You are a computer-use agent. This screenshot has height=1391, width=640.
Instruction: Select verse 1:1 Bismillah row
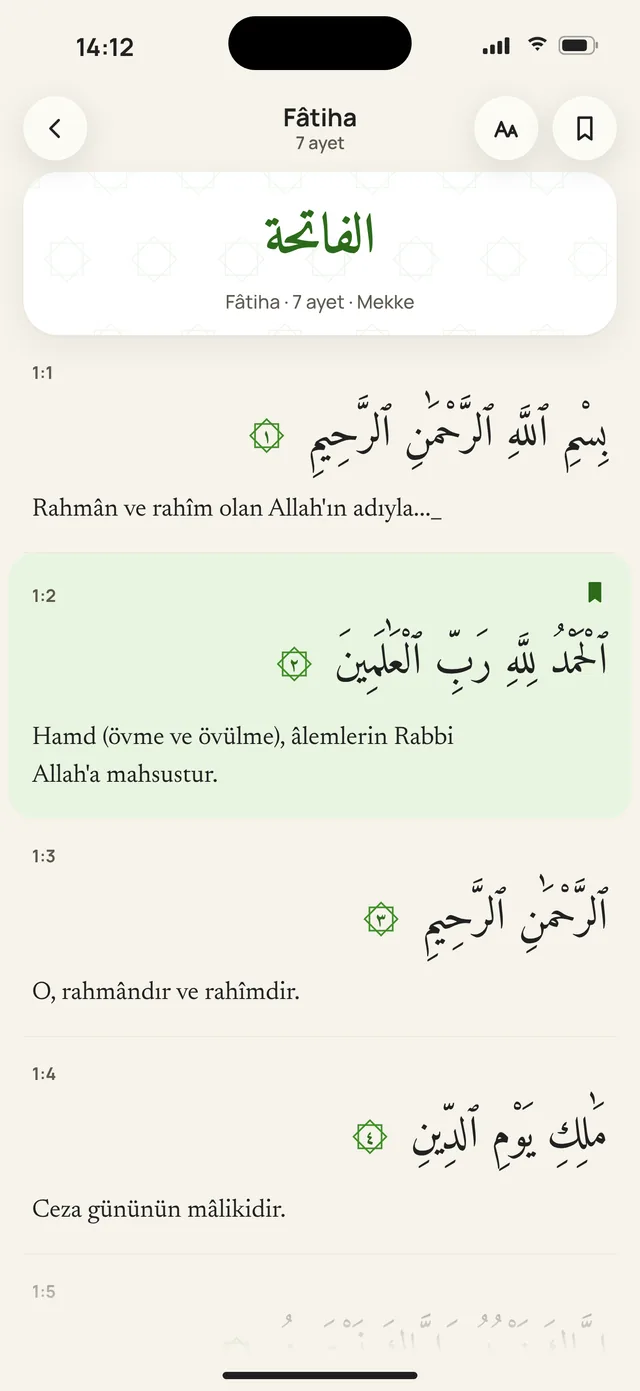tap(320, 446)
